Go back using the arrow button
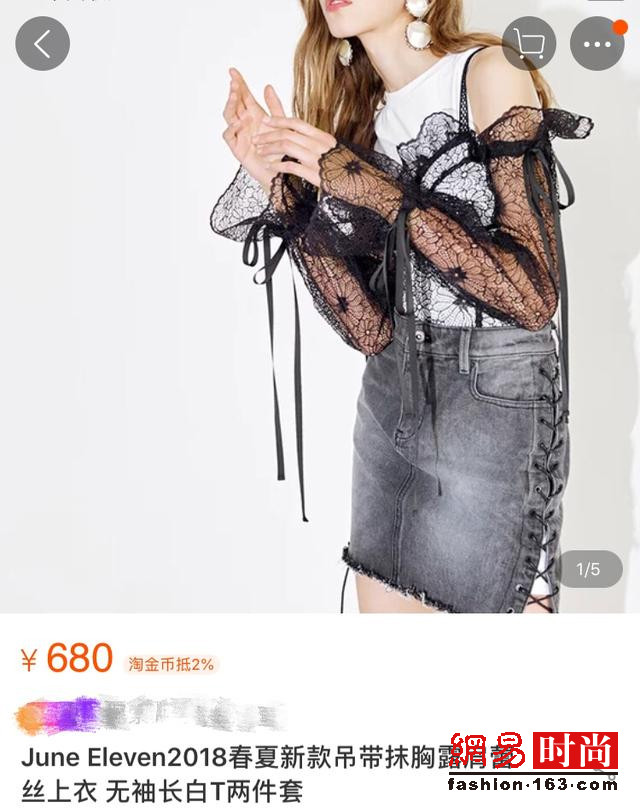640x810 pixels. point(43,44)
